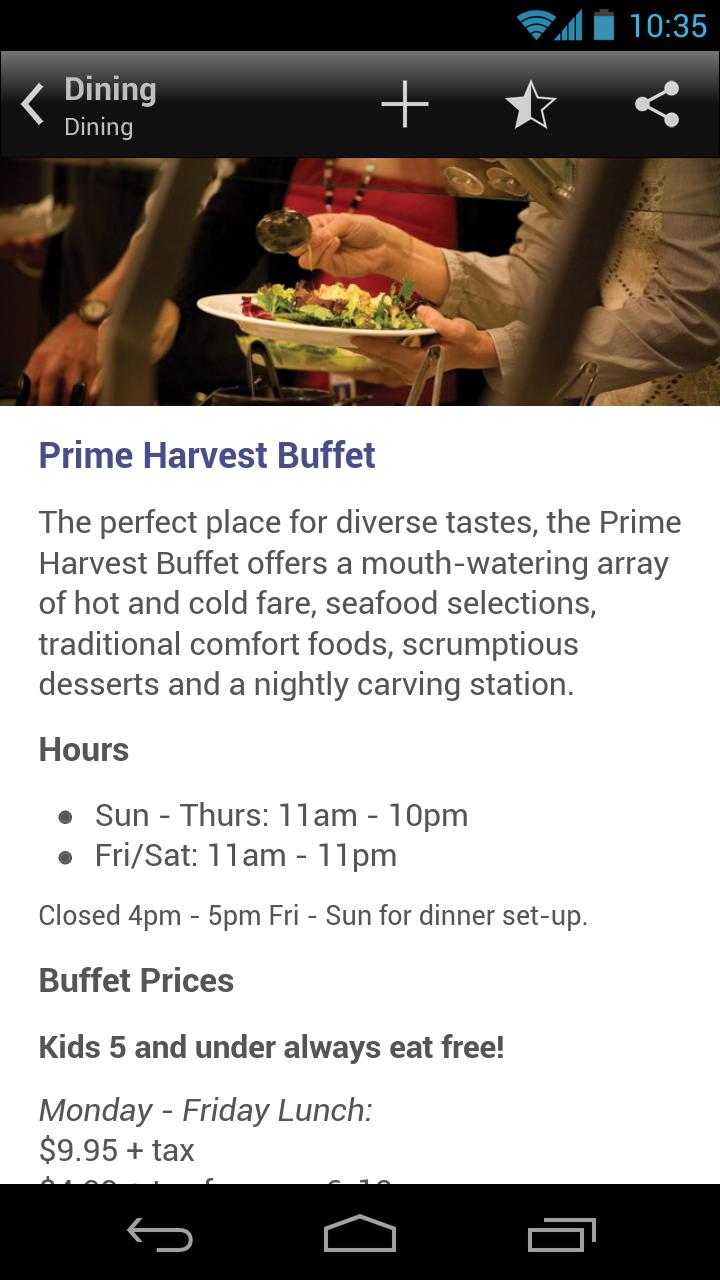This screenshot has width=720, height=1280.
Task: Tap the system back button
Action: pyautogui.click(x=160, y=1235)
